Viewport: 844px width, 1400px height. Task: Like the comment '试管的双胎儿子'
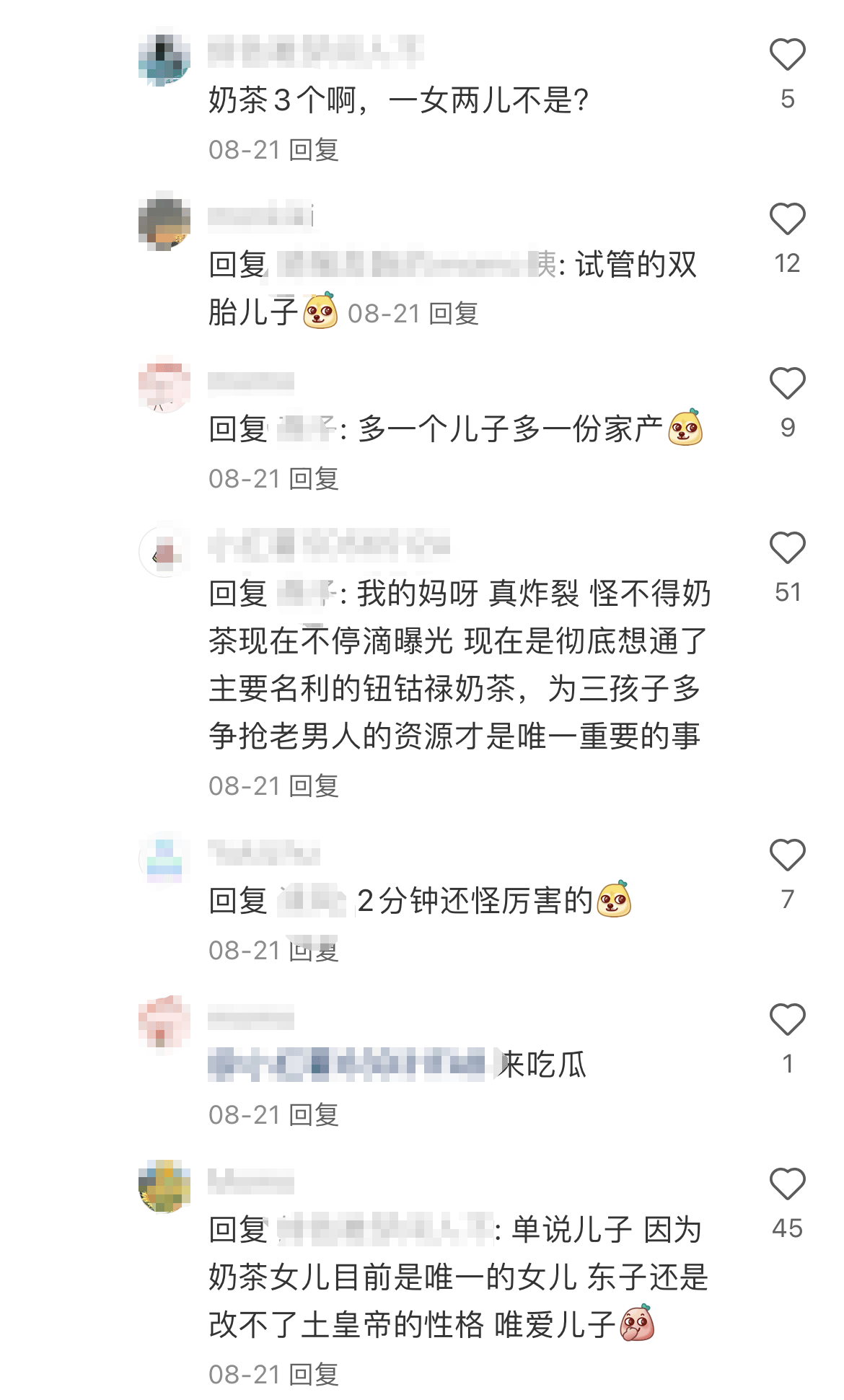click(x=787, y=220)
